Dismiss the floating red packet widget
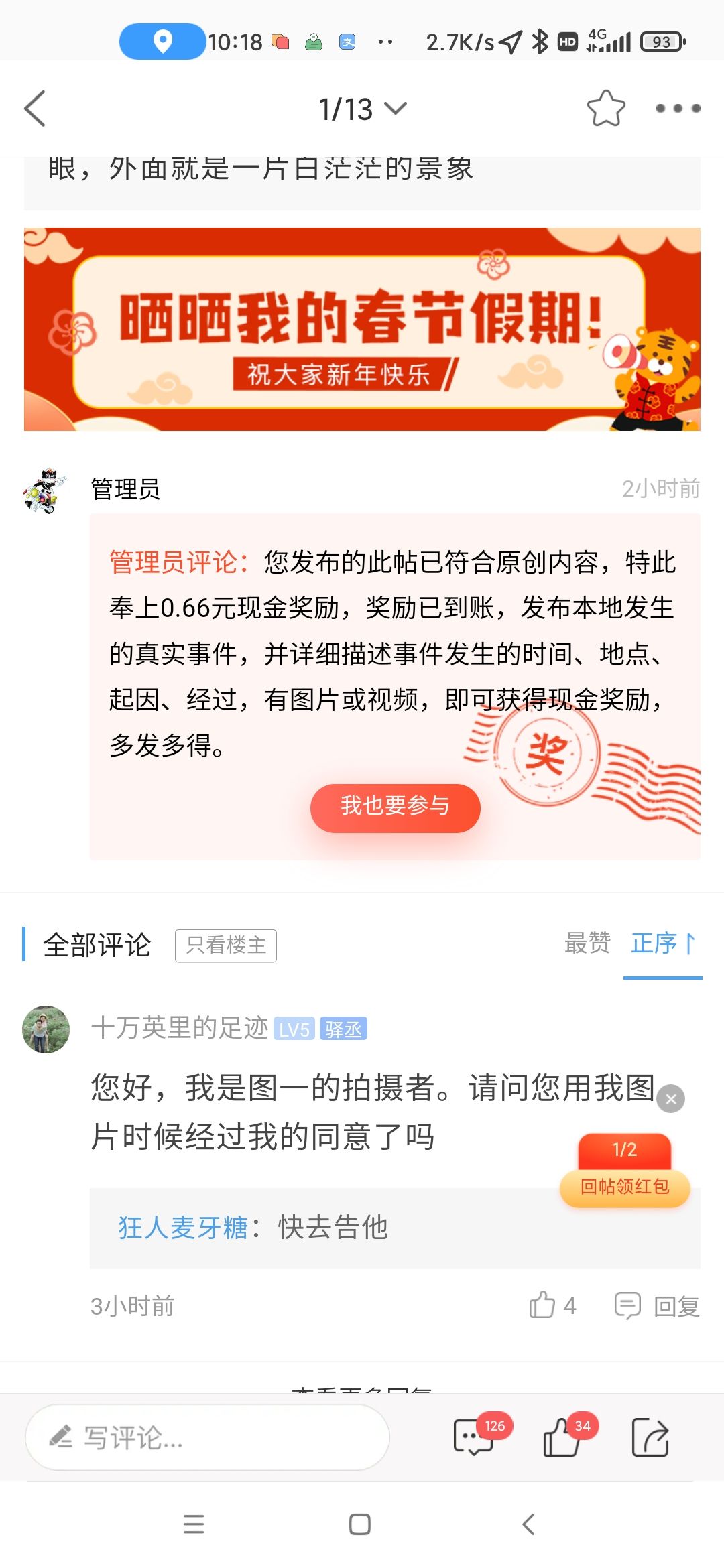The height and width of the screenshot is (1568, 724). (670, 1098)
